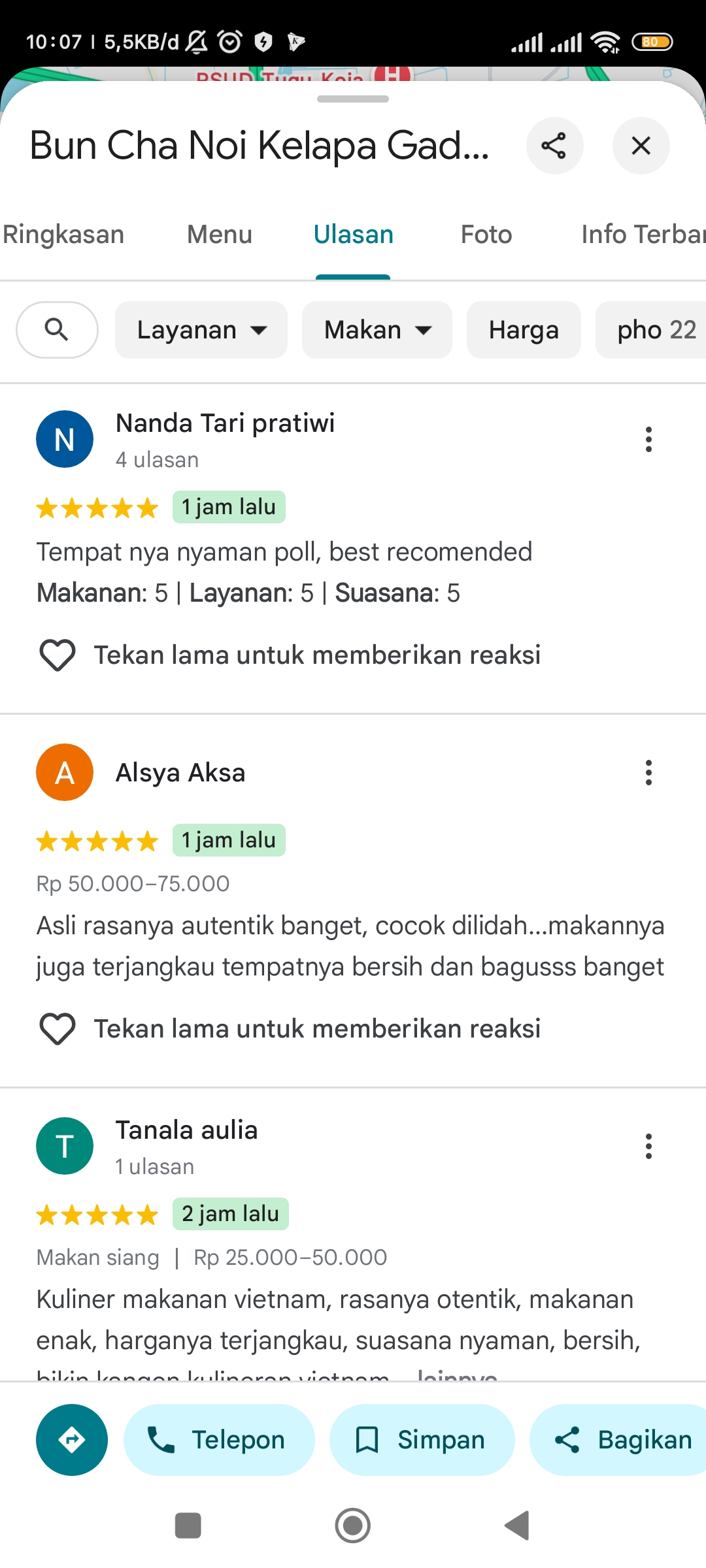Tap the Bagikan button in the bottom bar
The image size is (706, 1568).
618,1440
